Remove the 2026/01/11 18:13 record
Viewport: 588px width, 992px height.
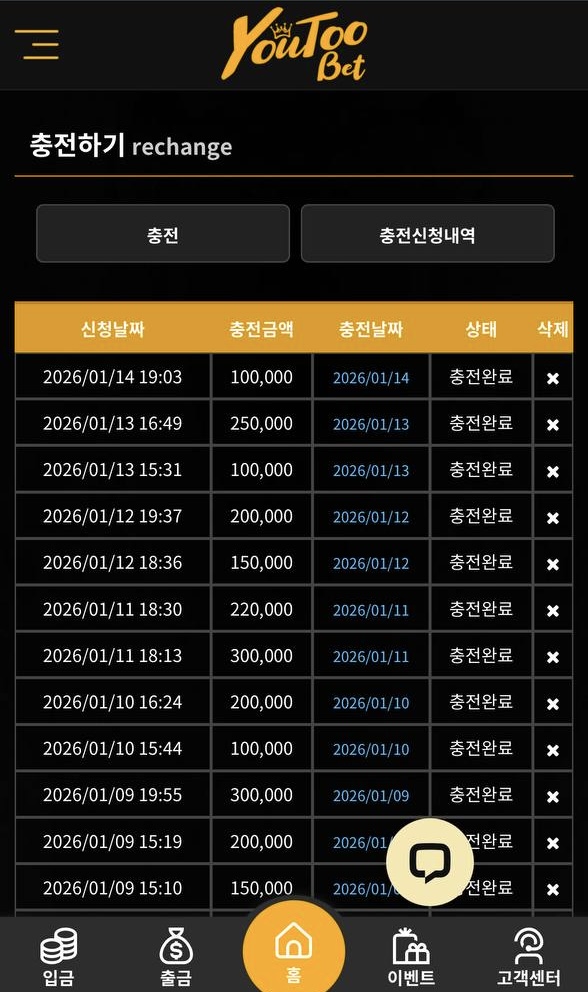(x=553, y=657)
